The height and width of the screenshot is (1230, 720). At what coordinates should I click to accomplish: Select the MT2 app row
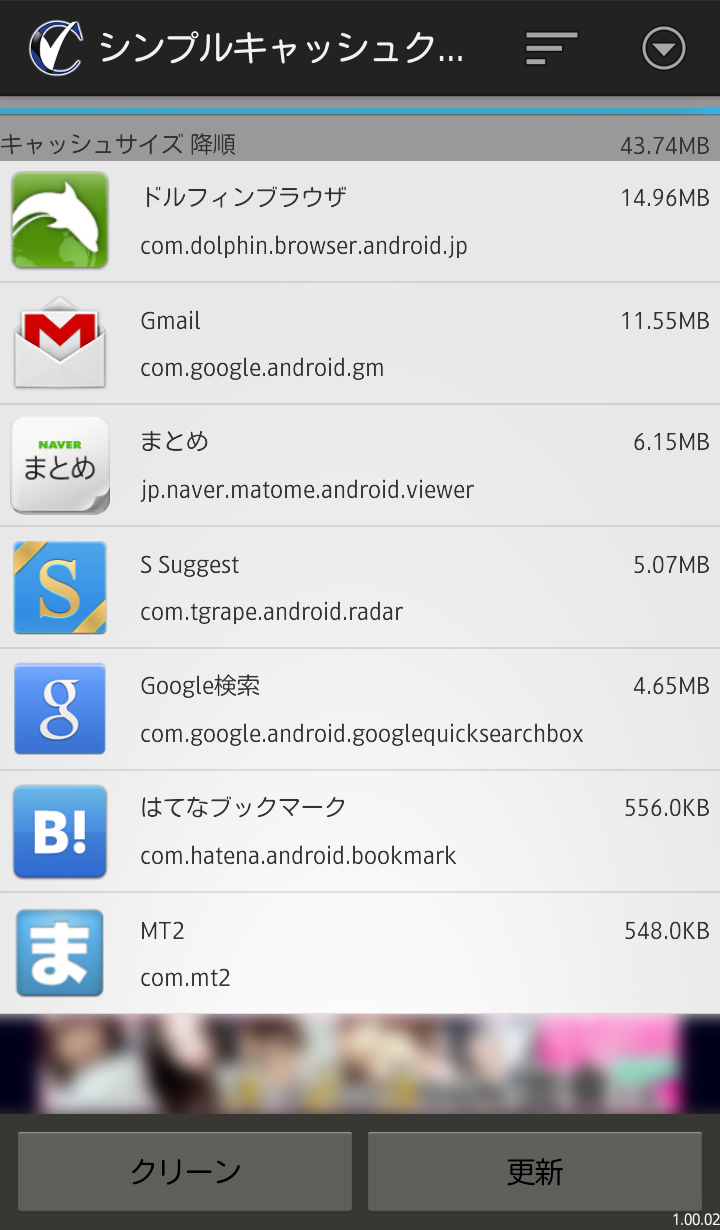tap(360, 954)
